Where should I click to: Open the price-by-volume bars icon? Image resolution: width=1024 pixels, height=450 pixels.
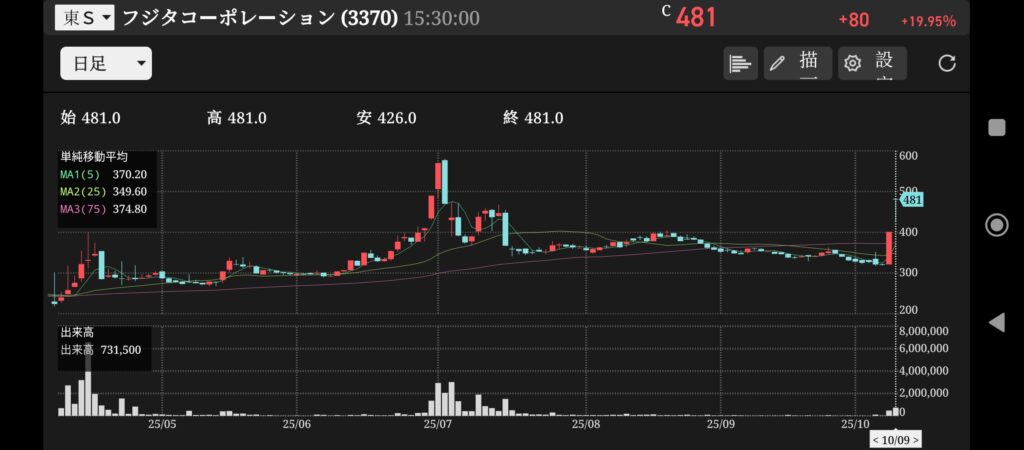coord(740,63)
